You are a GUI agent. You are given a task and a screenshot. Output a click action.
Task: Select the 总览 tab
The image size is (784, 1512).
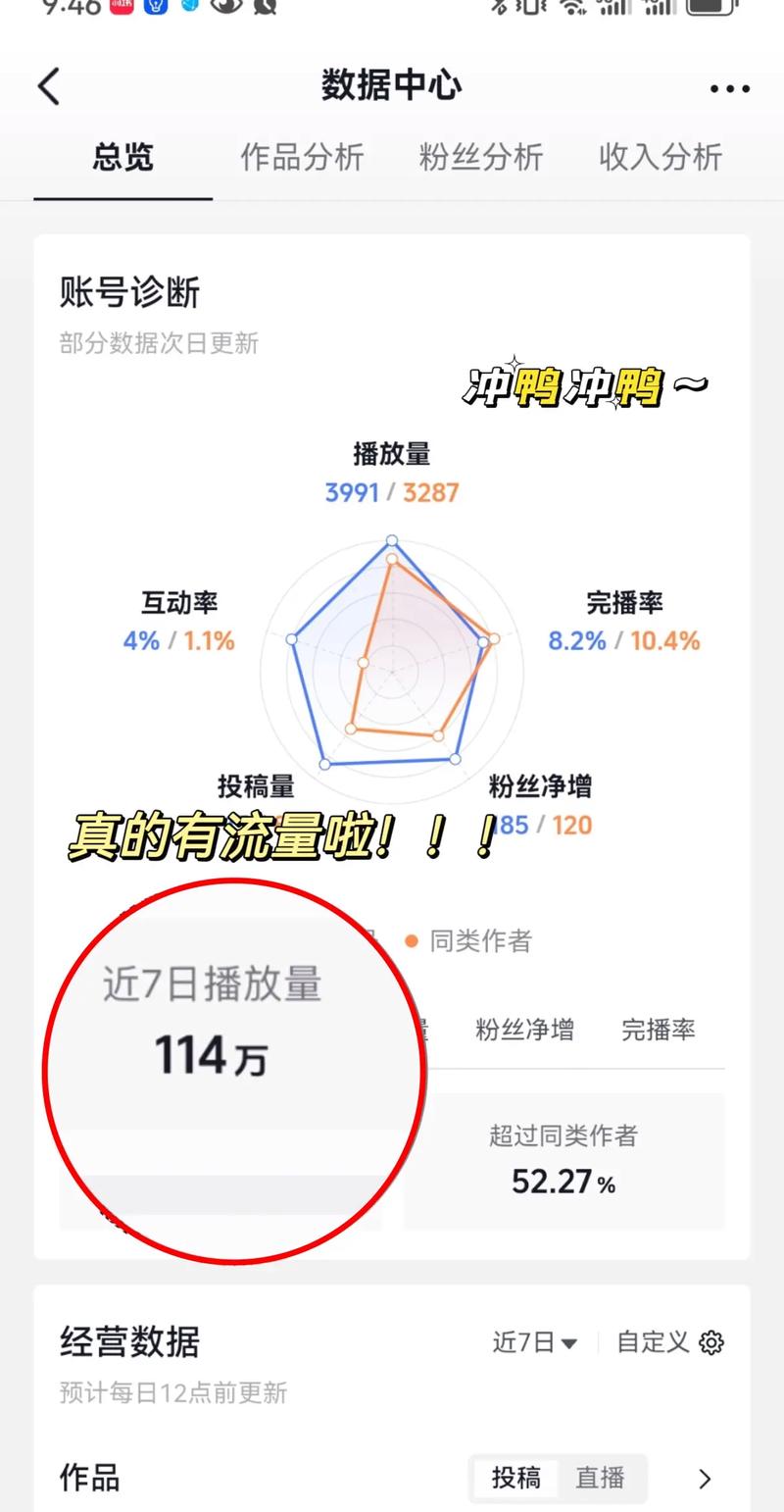[x=123, y=157]
